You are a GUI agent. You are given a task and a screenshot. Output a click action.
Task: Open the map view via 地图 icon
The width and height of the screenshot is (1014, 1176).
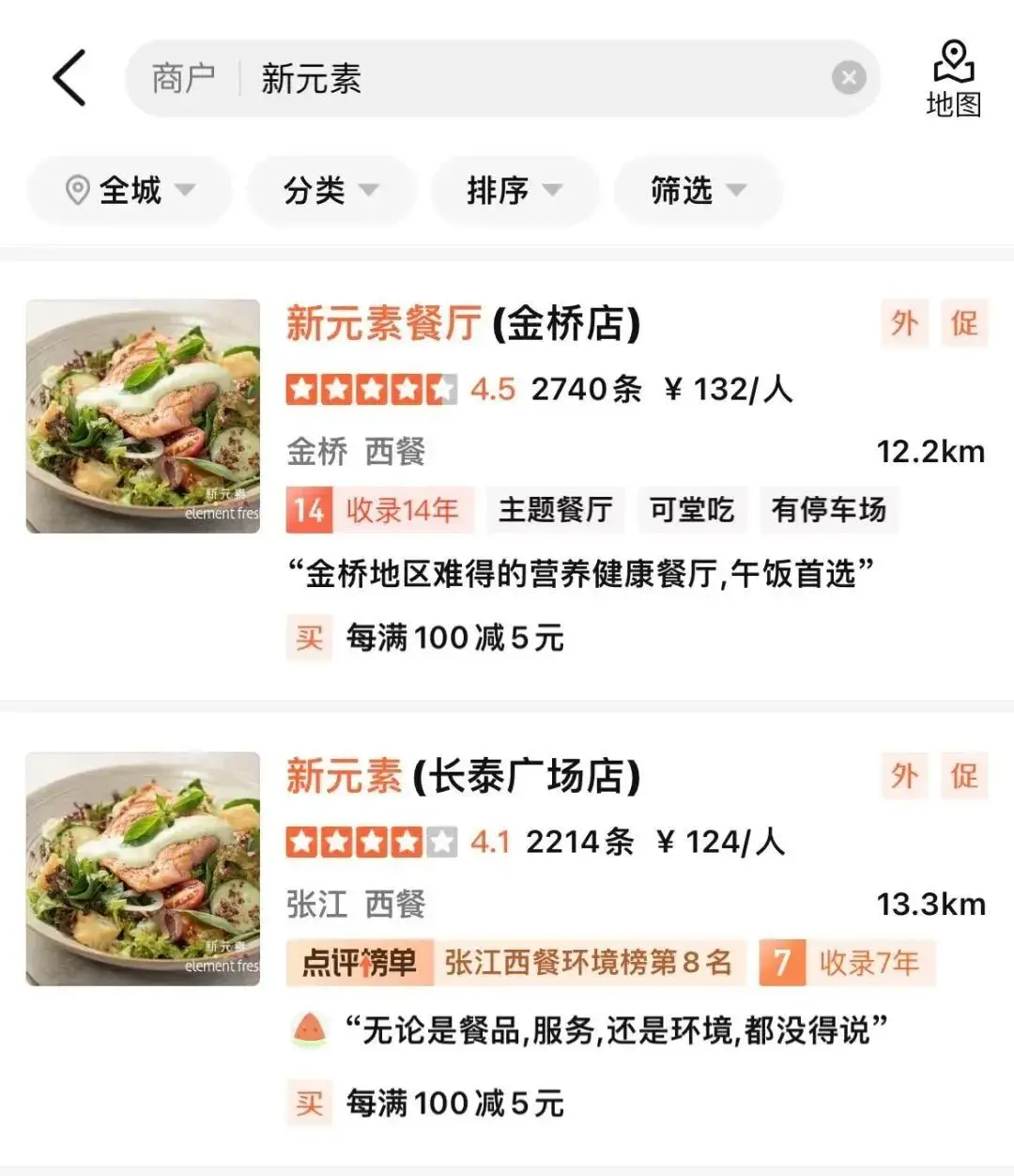(952, 75)
